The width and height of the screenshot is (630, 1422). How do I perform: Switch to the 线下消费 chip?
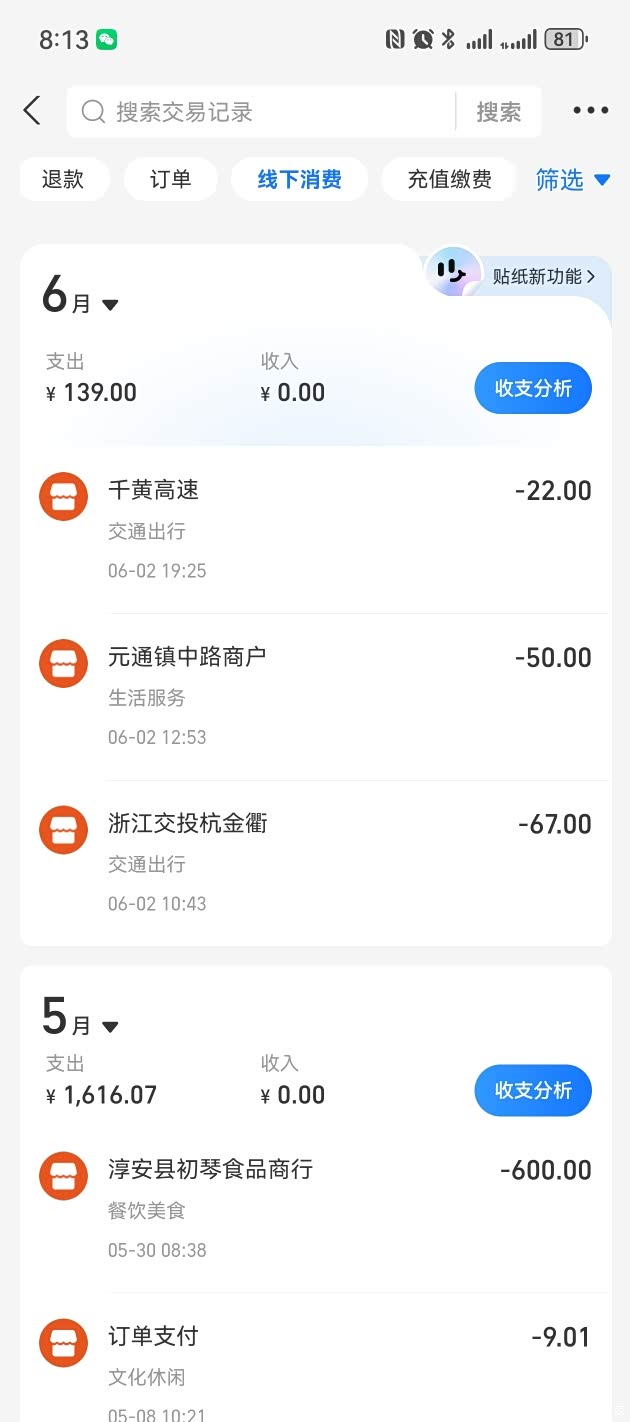point(299,180)
